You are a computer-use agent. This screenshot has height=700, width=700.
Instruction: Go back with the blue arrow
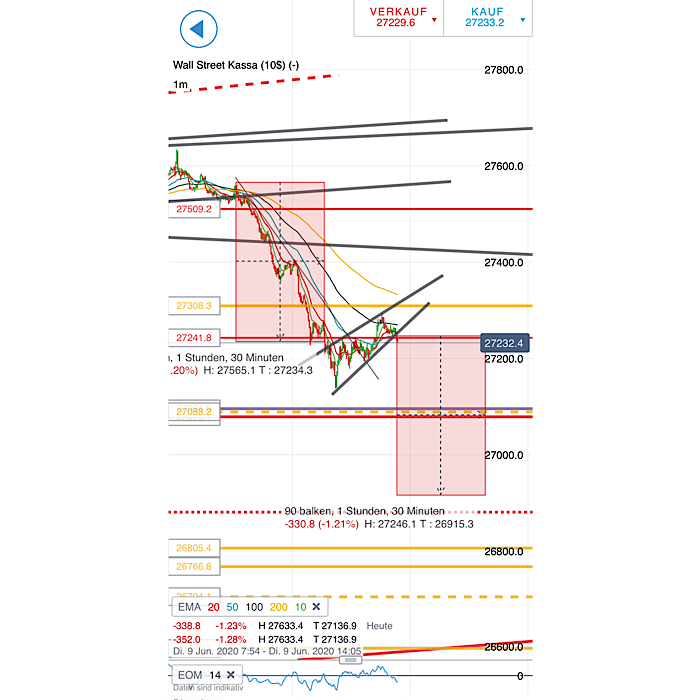tap(198, 28)
